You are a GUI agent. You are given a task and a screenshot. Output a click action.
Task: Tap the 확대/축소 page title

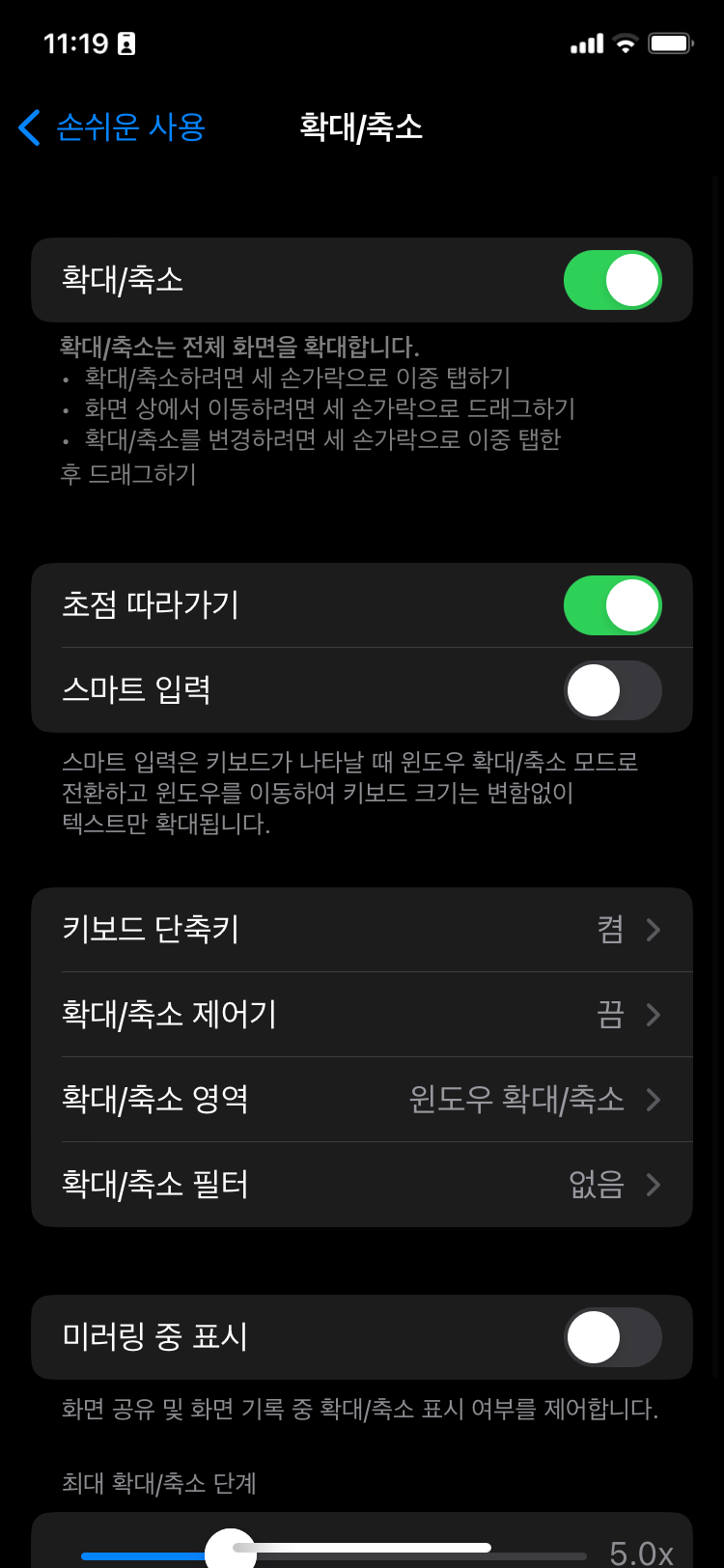[361, 127]
